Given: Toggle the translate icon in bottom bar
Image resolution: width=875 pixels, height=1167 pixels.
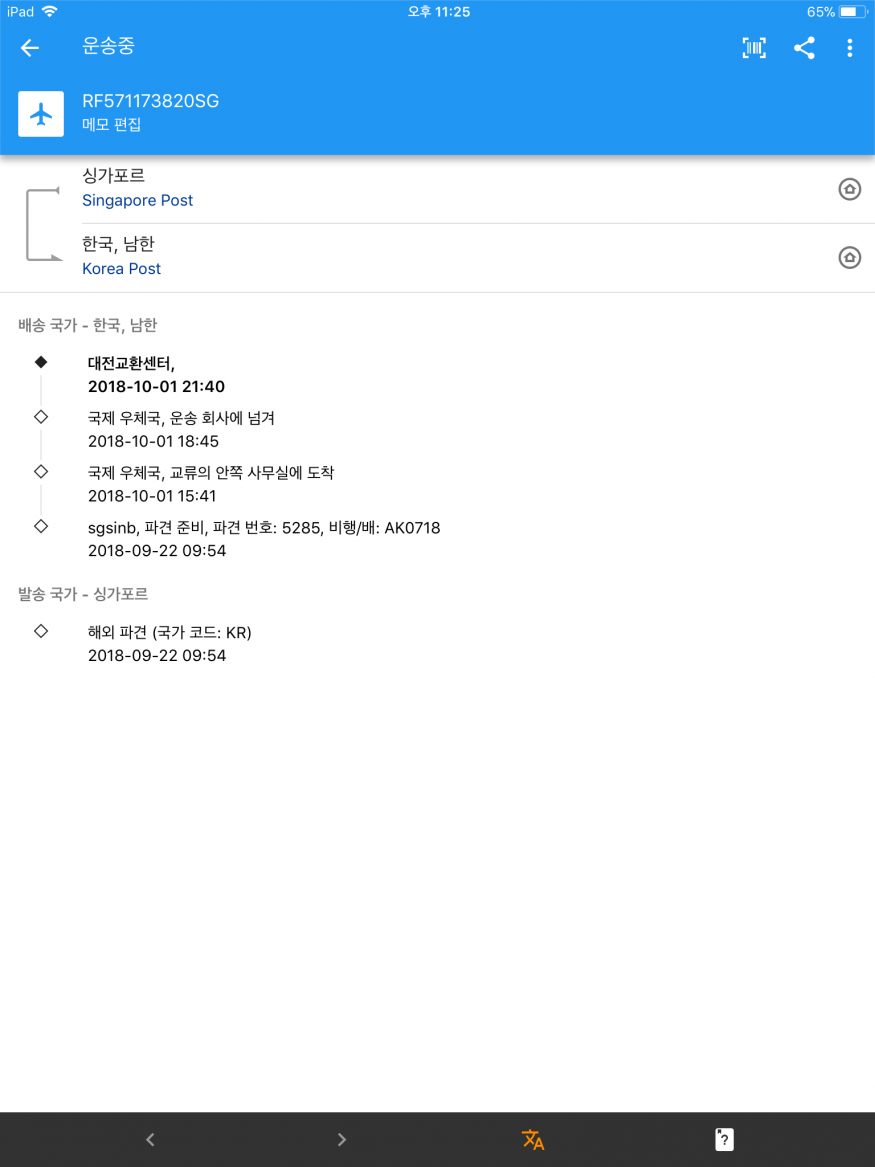Looking at the screenshot, I should point(533,1139).
